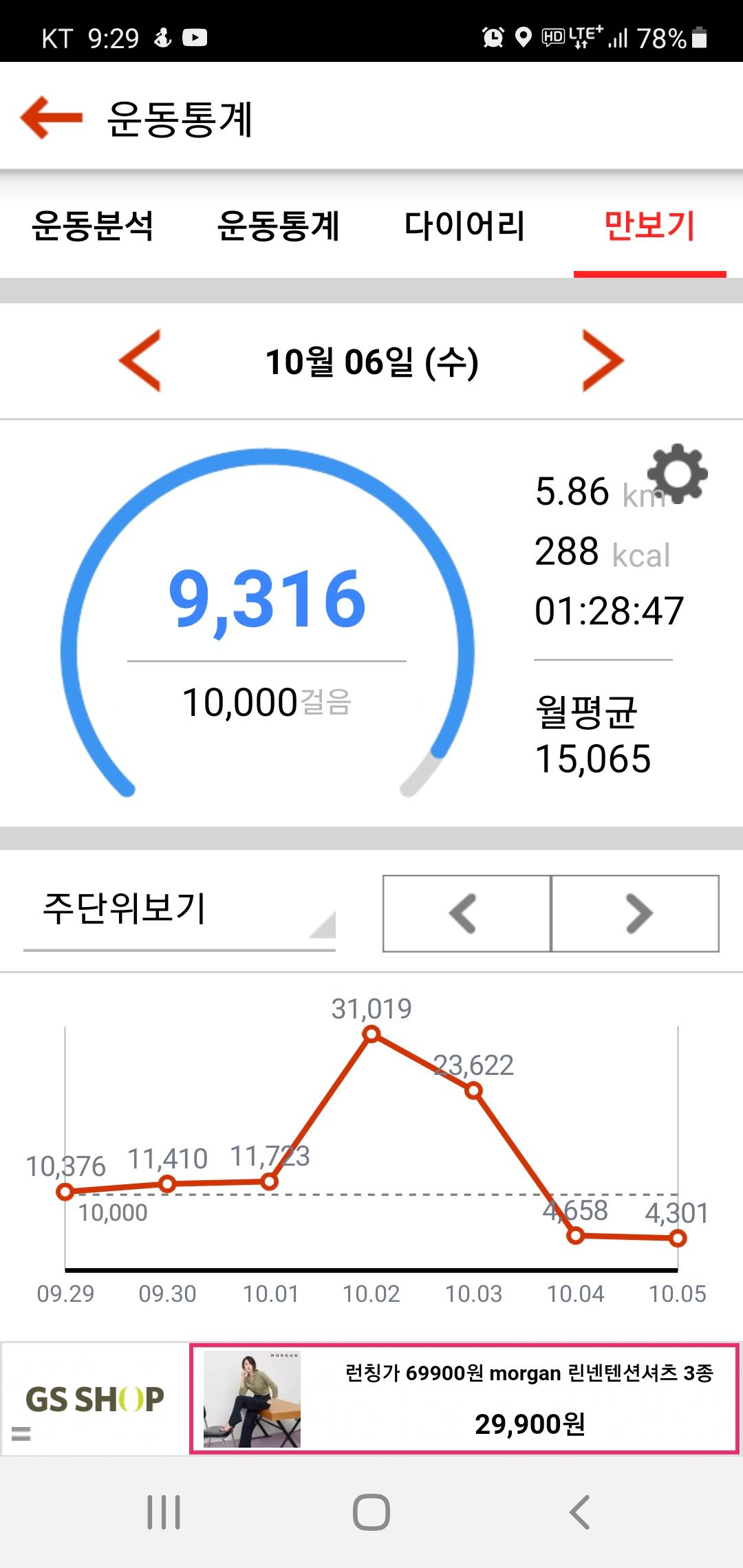Expand the 주단위보기 dropdown
Viewport: 743px width, 1568px height.
(180, 911)
